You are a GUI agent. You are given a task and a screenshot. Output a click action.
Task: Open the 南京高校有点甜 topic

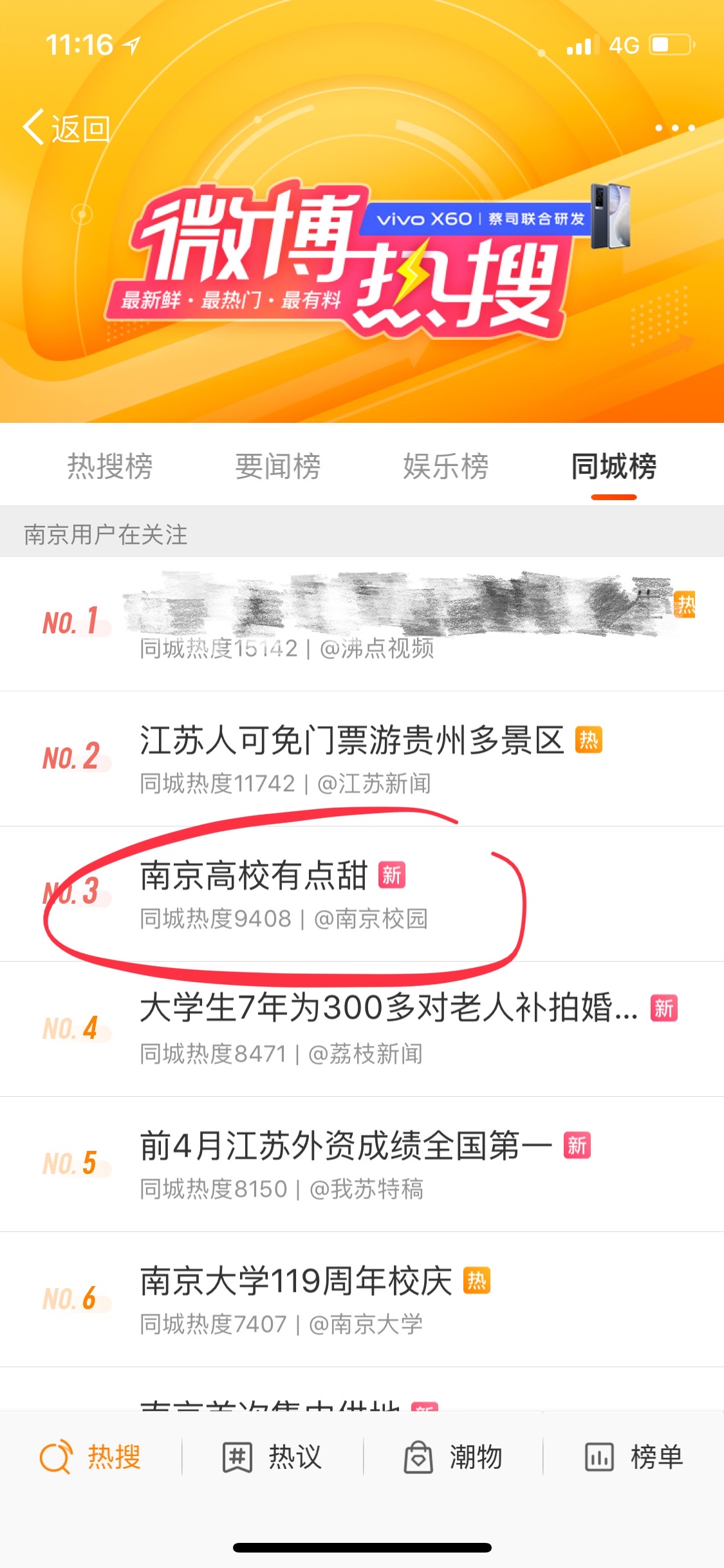tap(254, 876)
